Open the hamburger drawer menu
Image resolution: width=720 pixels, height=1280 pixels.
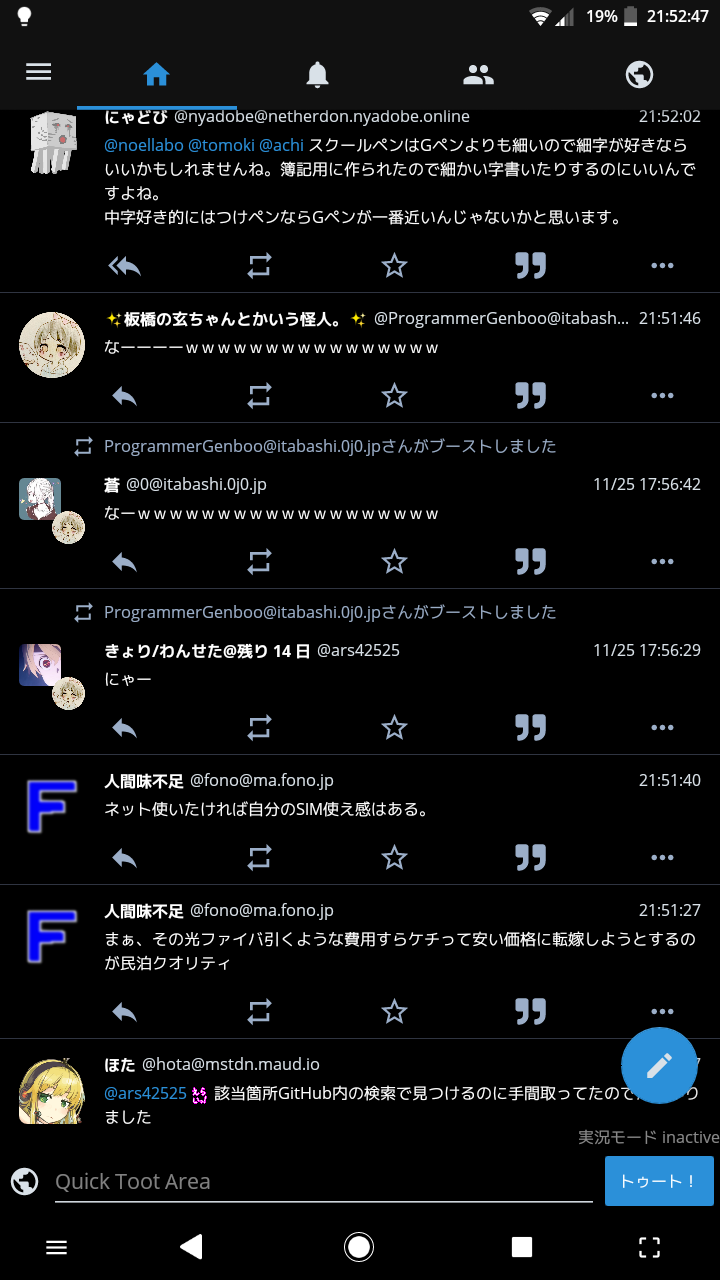39,72
